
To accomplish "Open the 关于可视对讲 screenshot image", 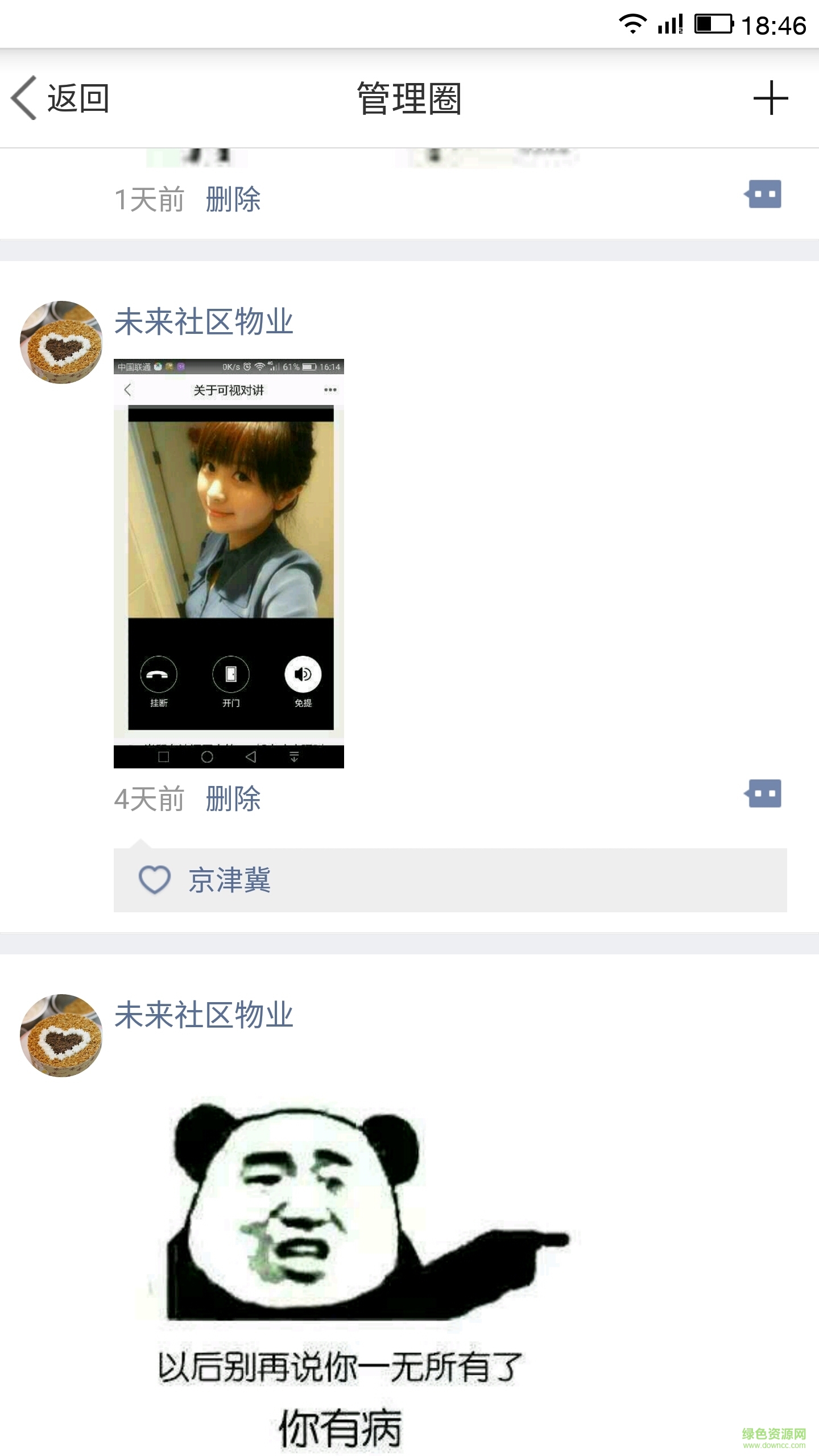I will click(229, 563).
